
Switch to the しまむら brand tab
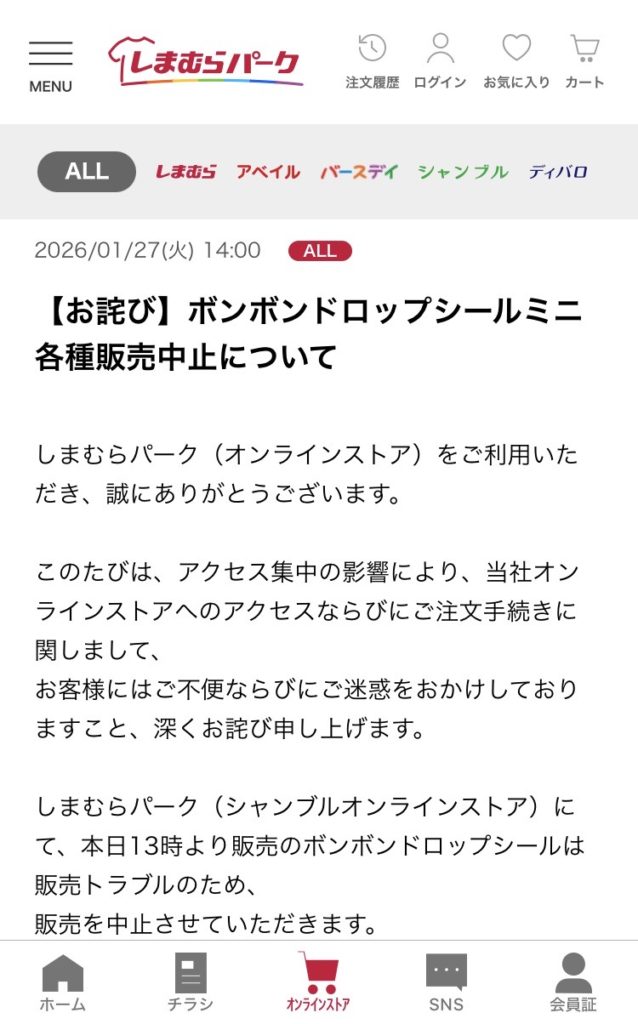tap(186, 172)
